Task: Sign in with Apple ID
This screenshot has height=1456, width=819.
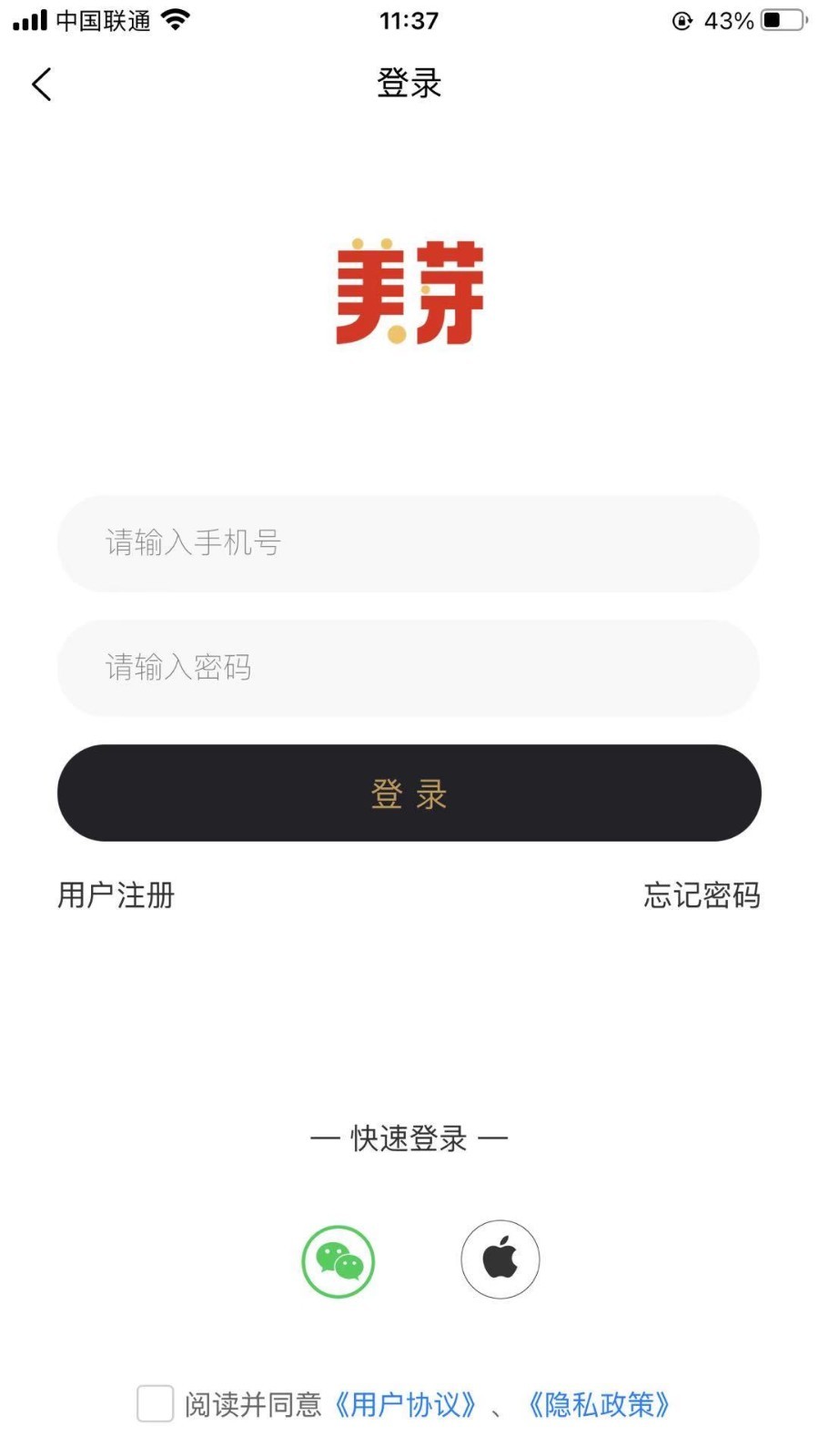Action: (500, 1259)
